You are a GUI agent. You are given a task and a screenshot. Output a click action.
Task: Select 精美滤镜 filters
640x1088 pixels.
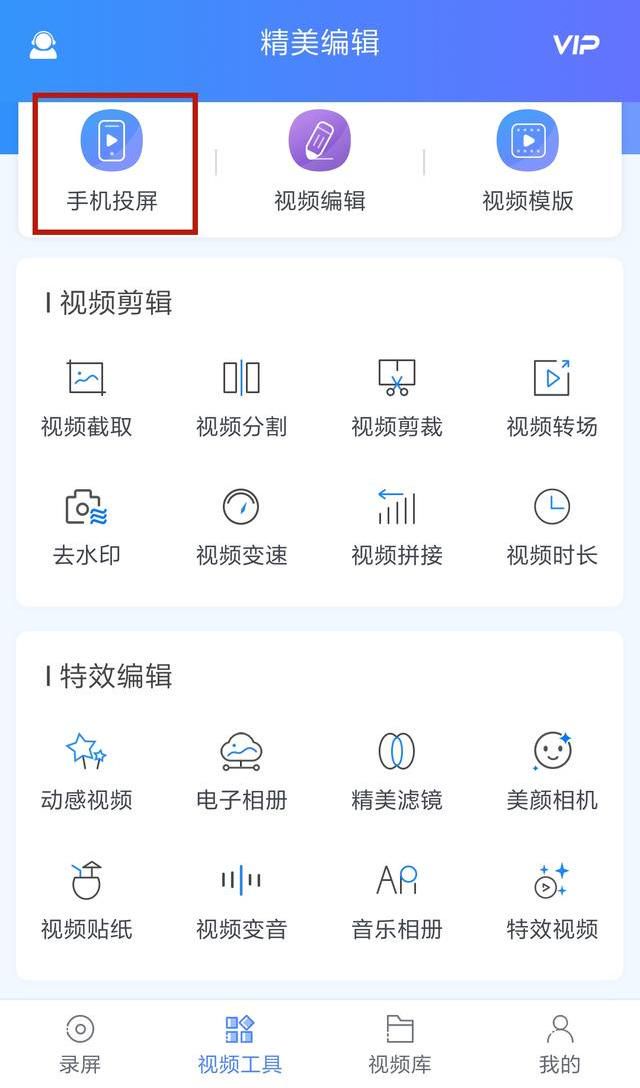coord(397,771)
